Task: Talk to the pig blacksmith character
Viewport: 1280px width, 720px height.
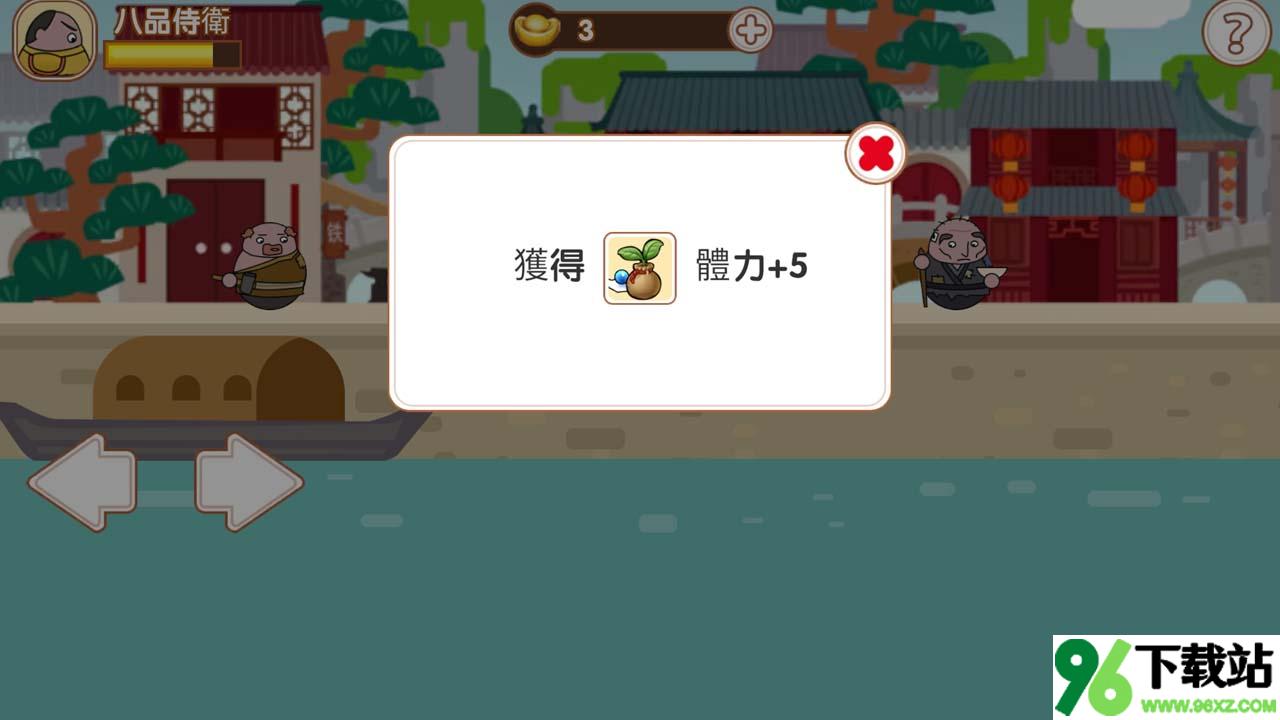Action: (x=268, y=266)
